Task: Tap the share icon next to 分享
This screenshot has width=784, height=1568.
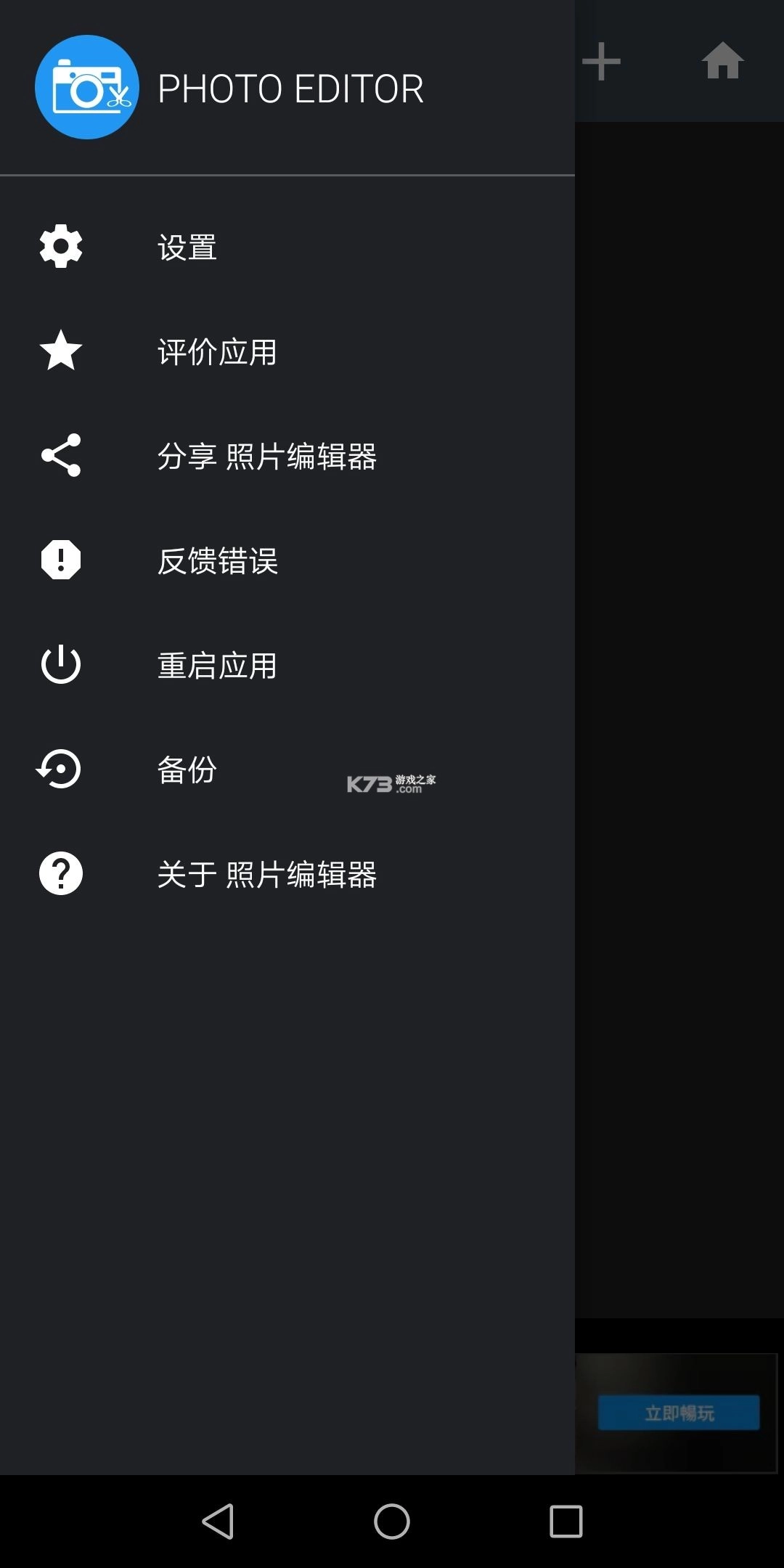Action: tap(60, 456)
